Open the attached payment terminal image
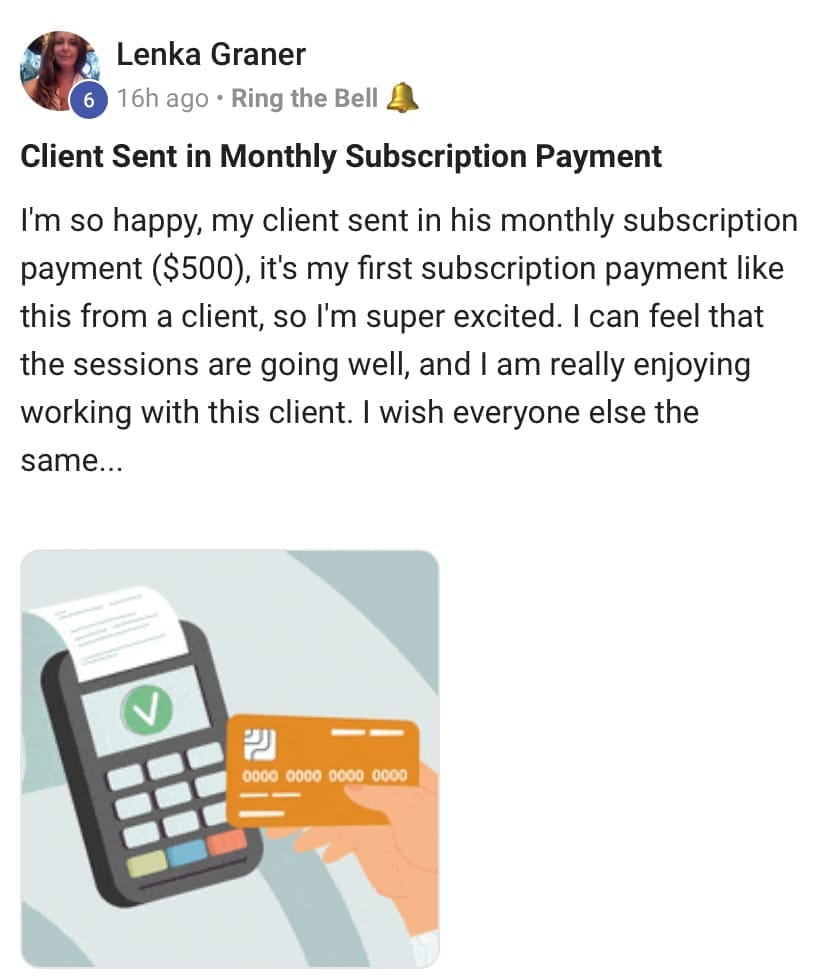 coord(230,758)
